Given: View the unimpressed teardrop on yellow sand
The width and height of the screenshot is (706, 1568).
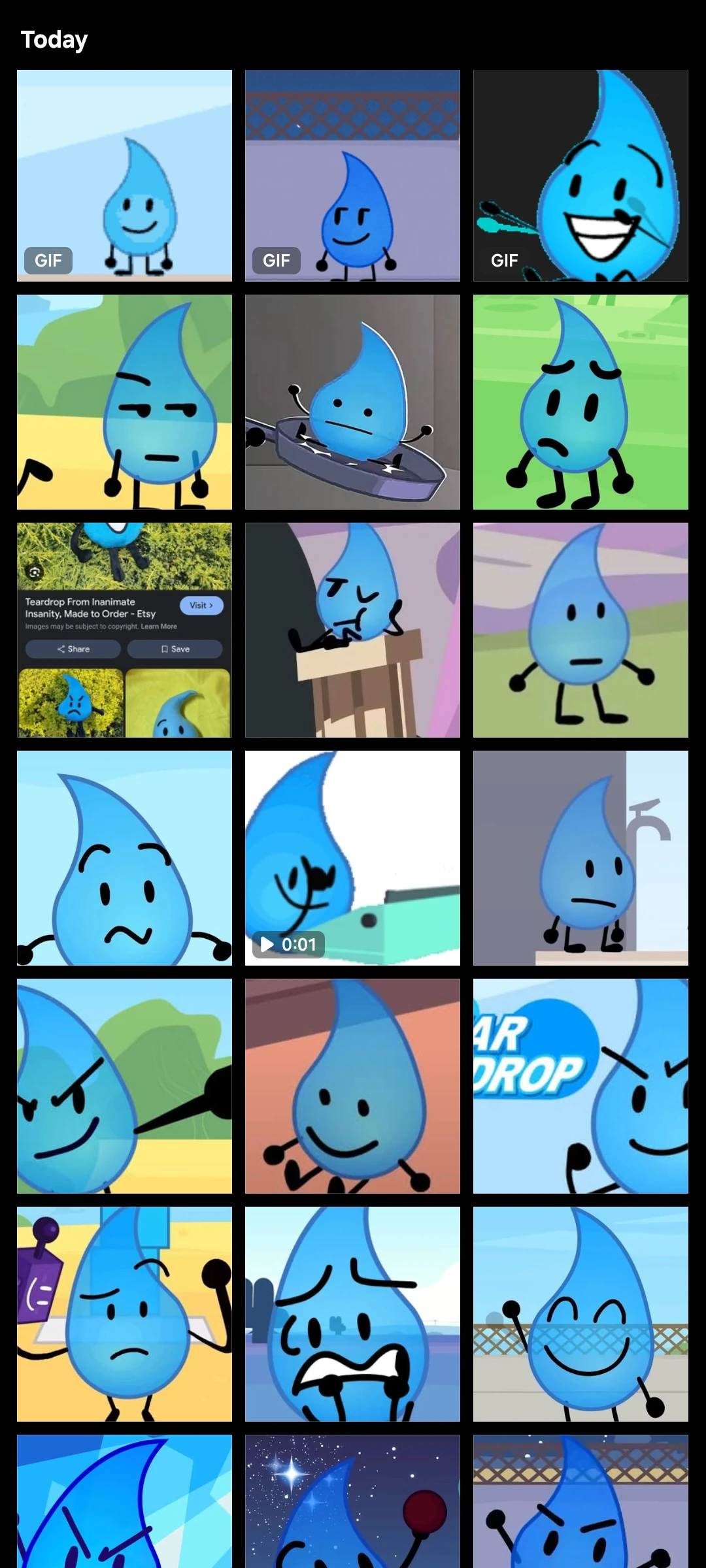Looking at the screenshot, I should click(124, 402).
